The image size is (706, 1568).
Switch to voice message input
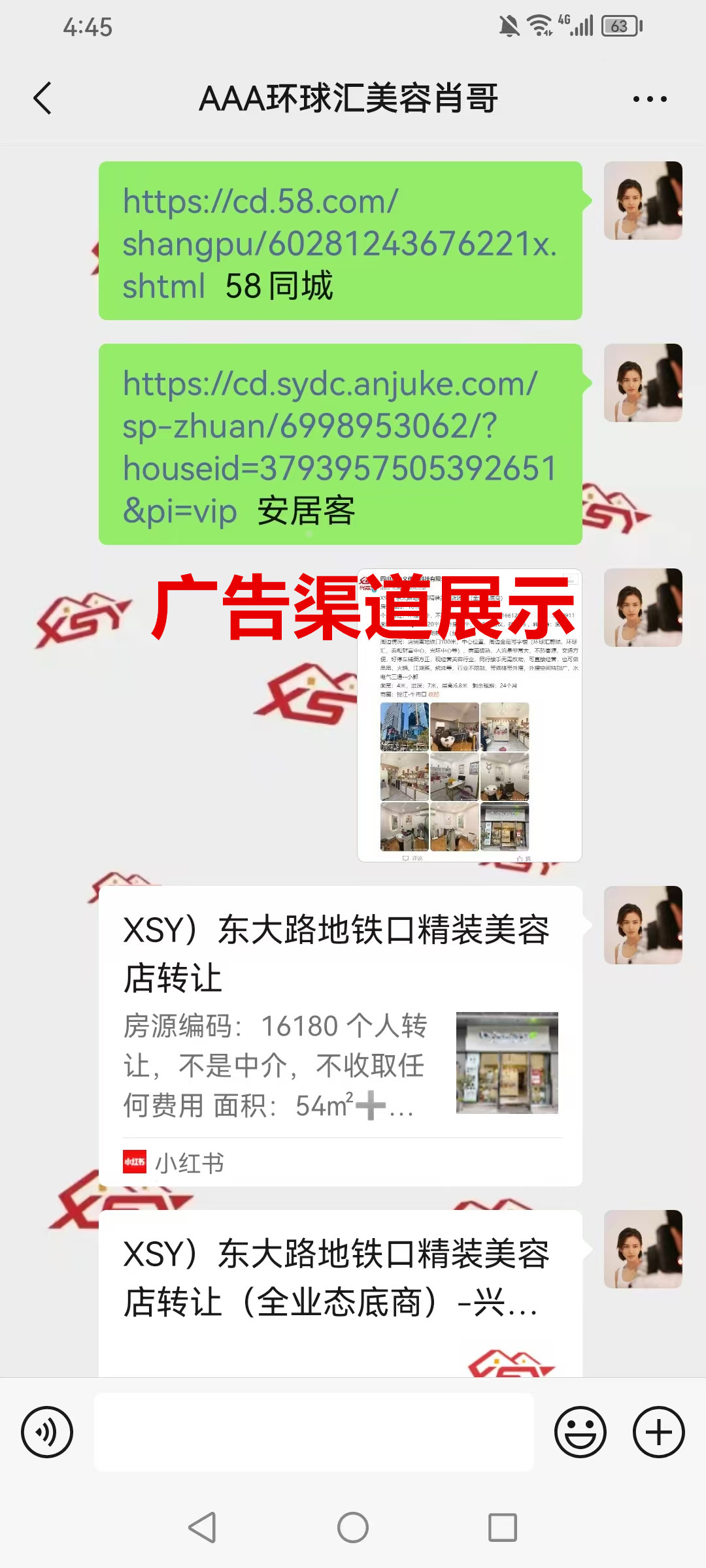(47, 1432)
